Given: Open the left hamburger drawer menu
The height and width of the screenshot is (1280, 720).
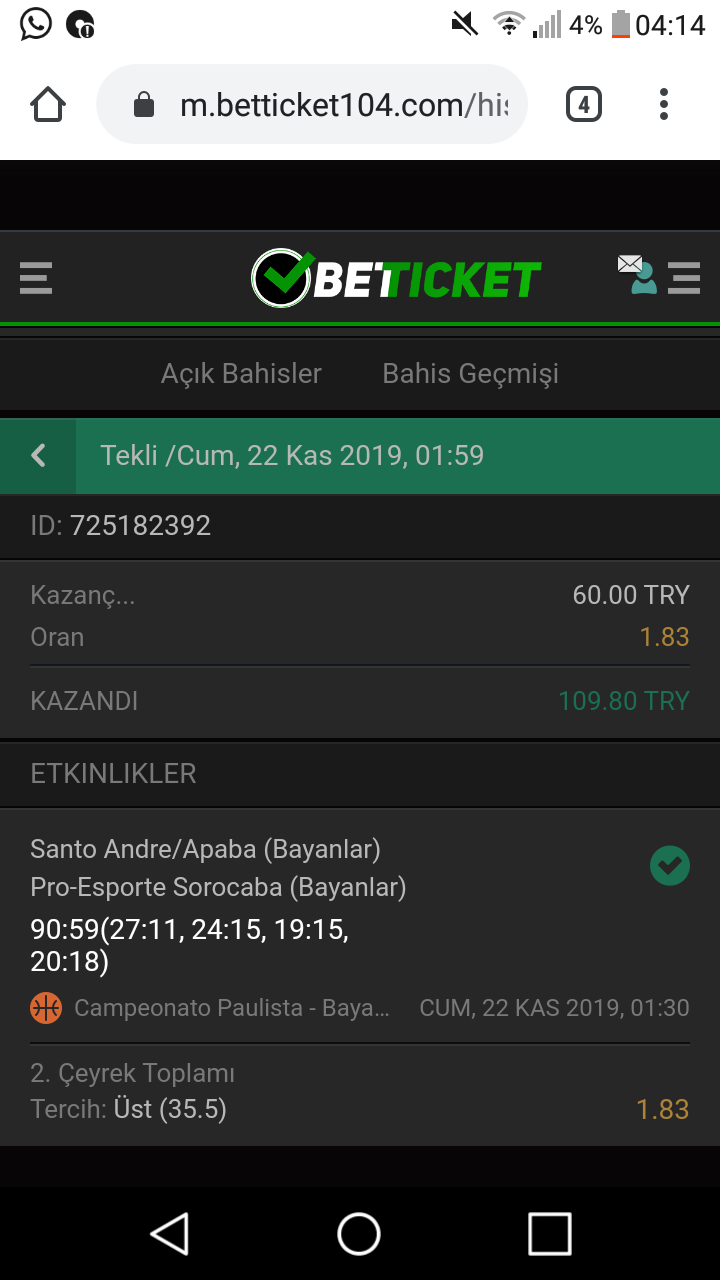Looking at the screenshot, I should point(35,277).
